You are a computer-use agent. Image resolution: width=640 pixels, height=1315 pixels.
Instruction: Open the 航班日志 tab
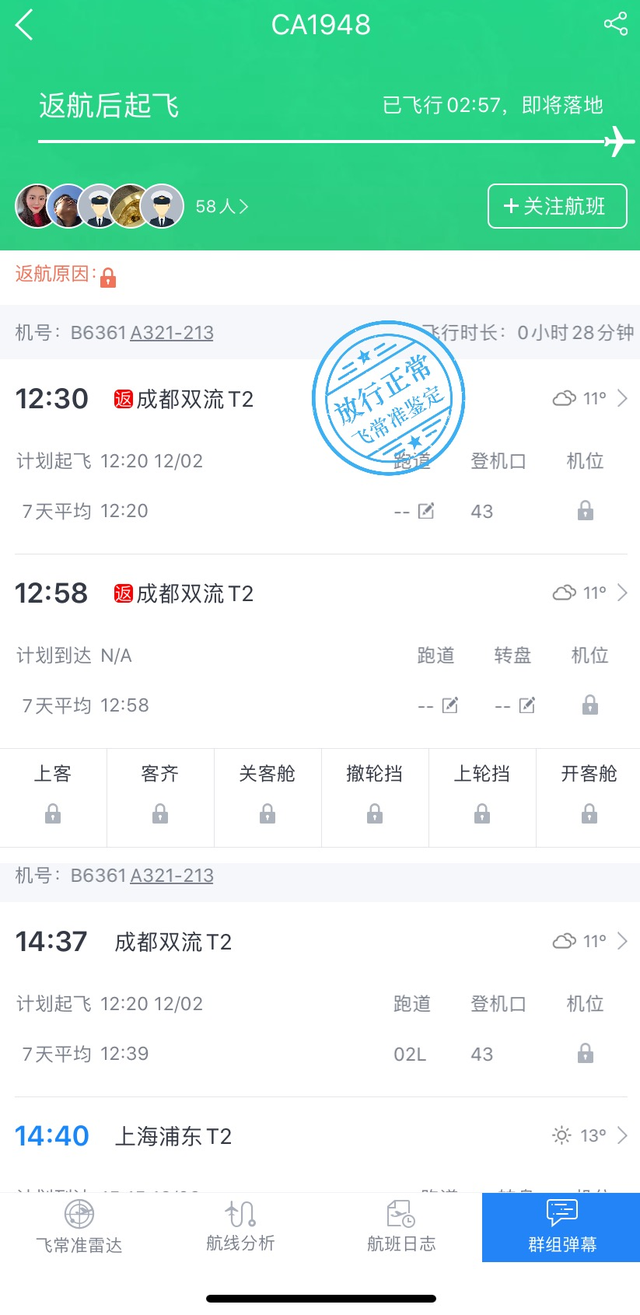(x=401, y=1227)
